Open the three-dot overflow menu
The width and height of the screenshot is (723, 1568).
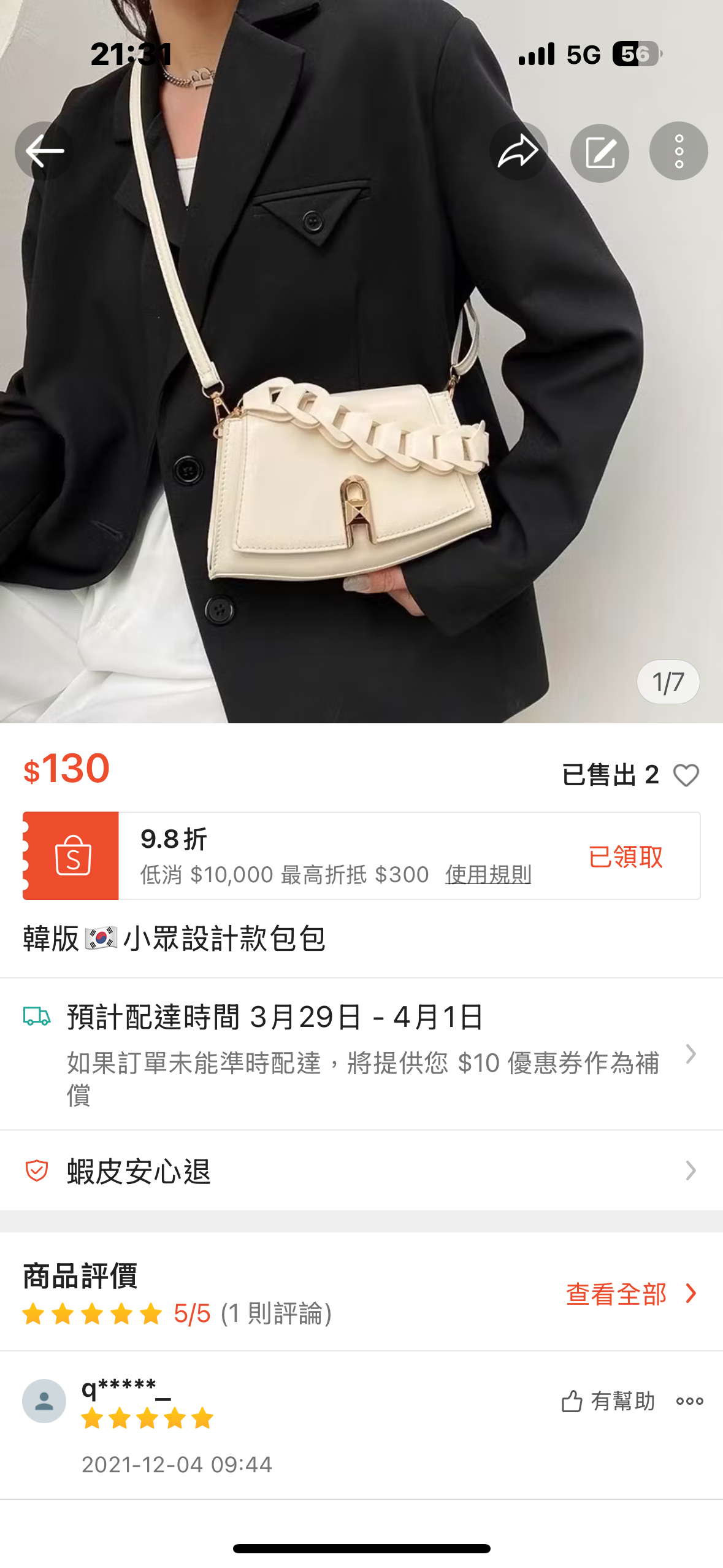678,151
